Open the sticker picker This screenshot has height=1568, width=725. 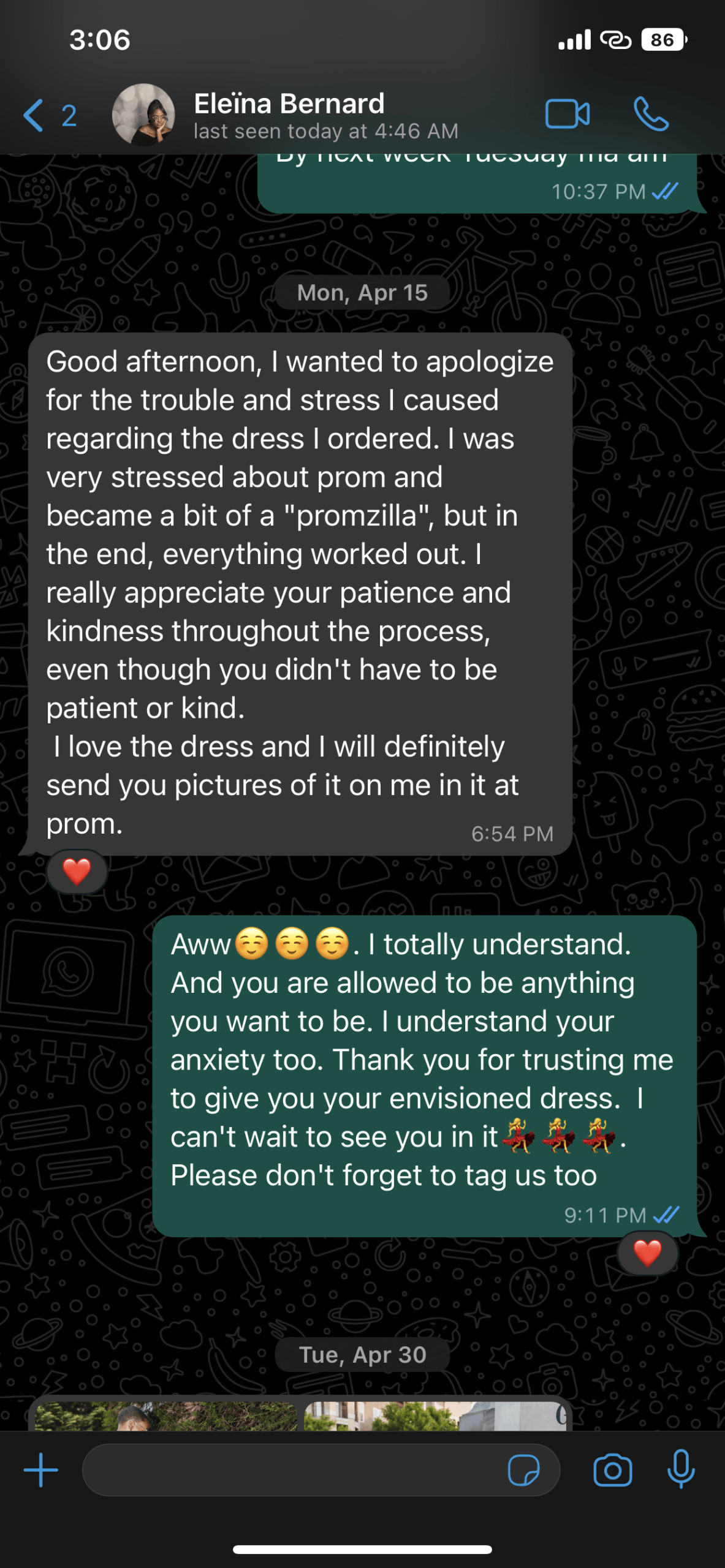coord(524,1470)
